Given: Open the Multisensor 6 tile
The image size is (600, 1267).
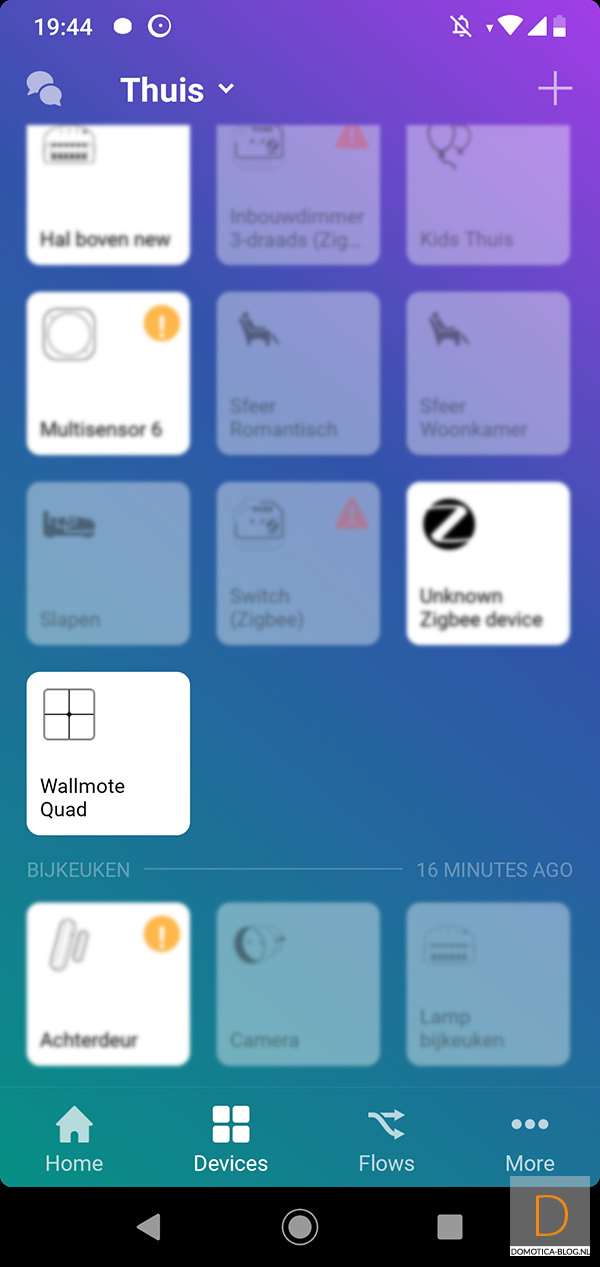Looking at the screenshot, I should 108,373.
